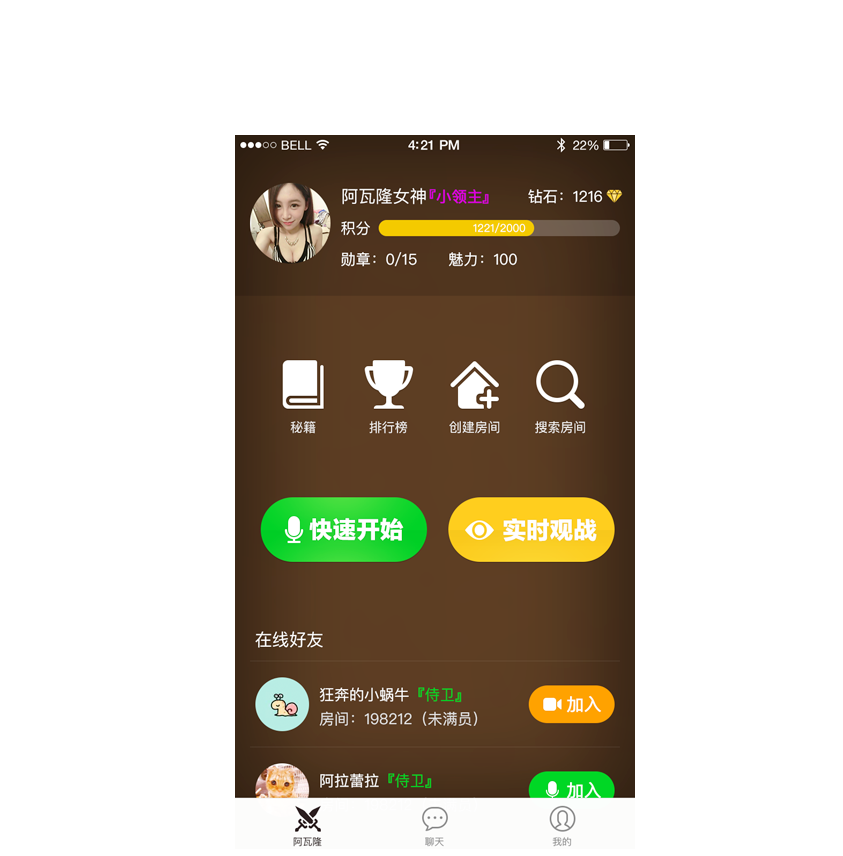This screenshot has height=856, width=843.
Task: Tap the 钻石 diamond balance
Action: coord(575,197)
